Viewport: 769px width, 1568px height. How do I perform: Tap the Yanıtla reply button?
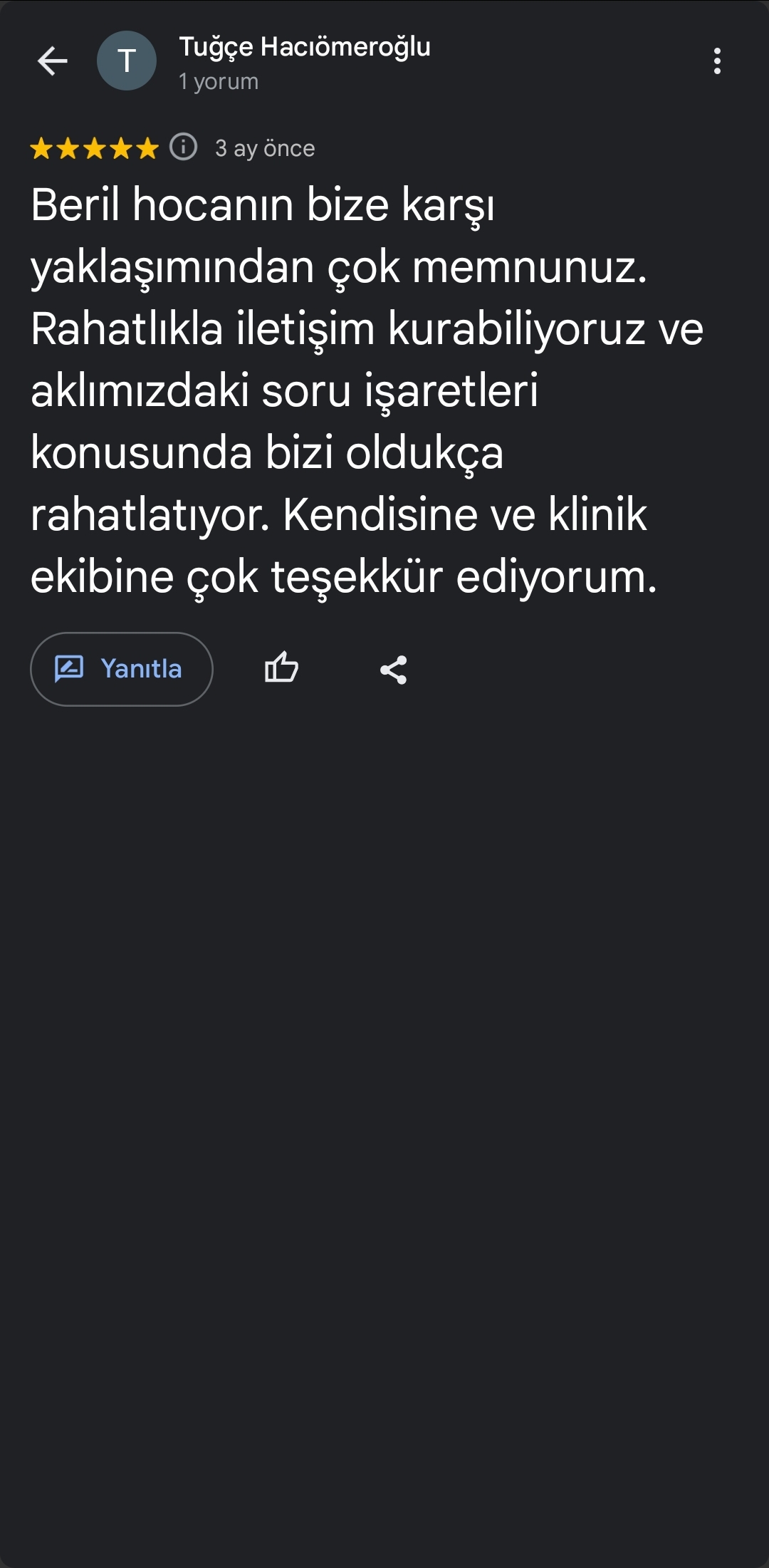tap(122, 669)
